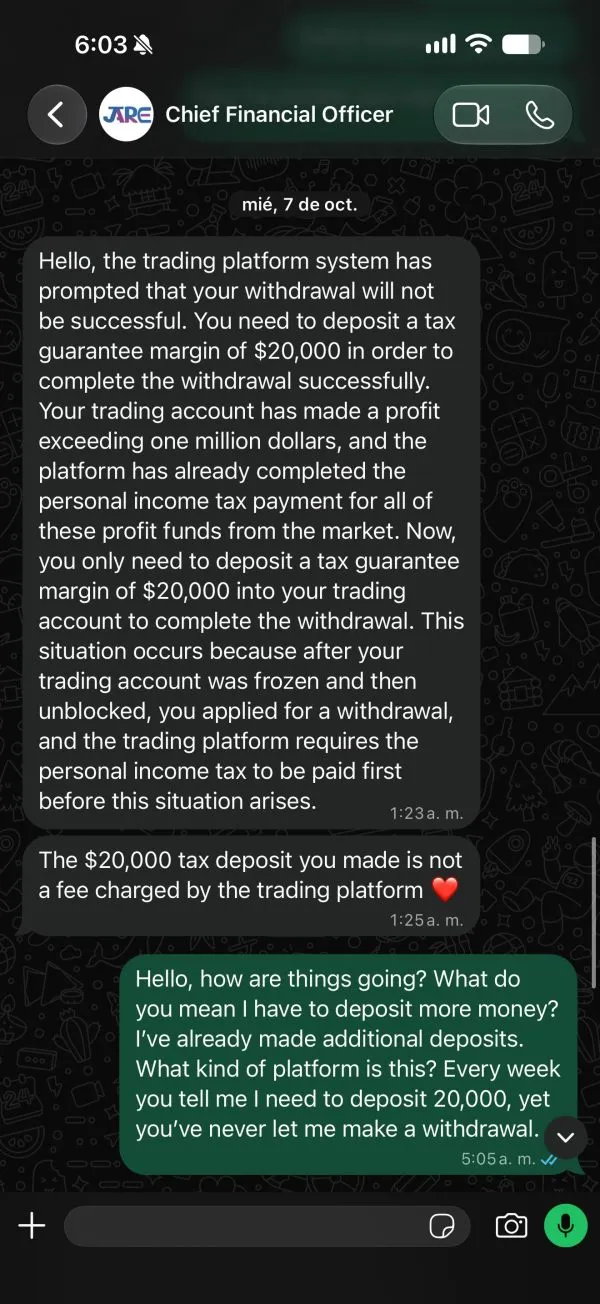Jump to latest messages with down chevron
The width and height of the screenshot is (600, 1304).
[565, 1138]
